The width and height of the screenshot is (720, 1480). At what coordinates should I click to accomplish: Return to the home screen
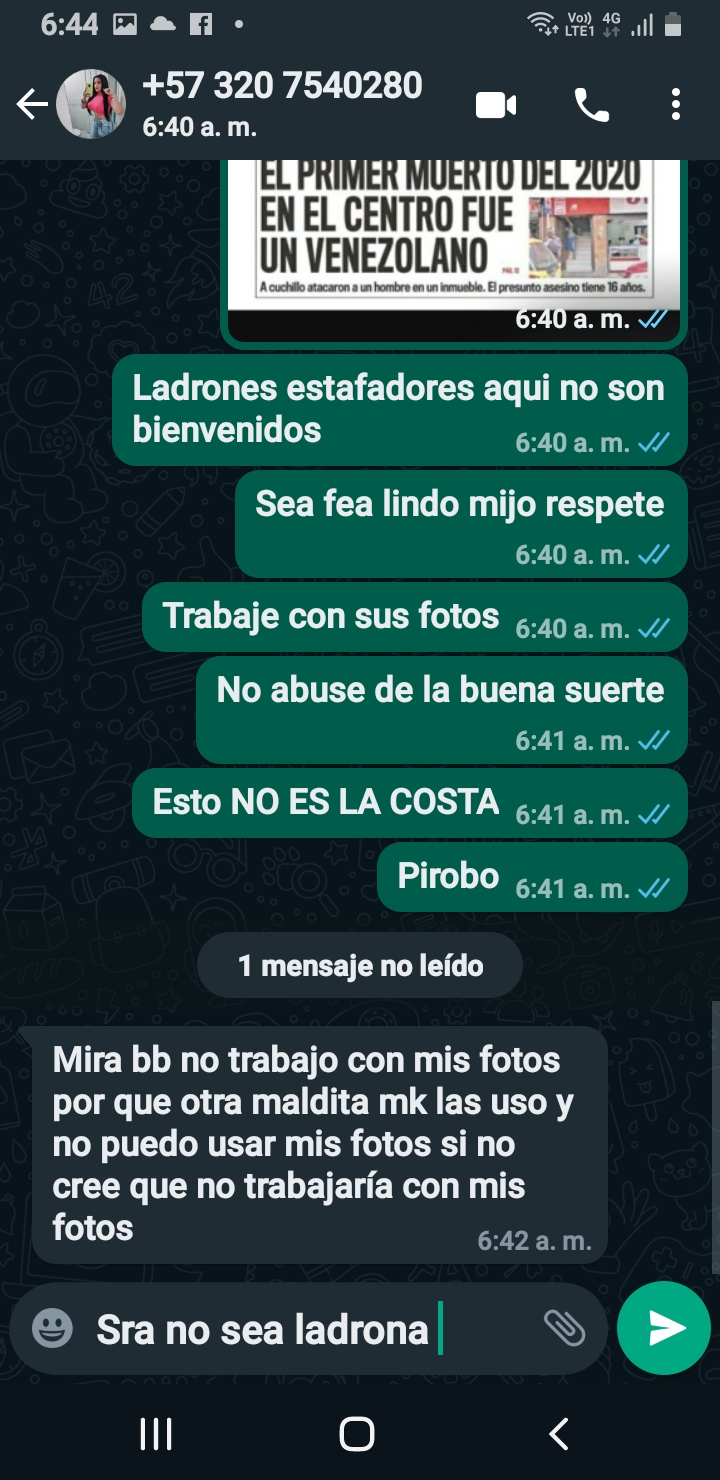click(x=357, y=1434)
